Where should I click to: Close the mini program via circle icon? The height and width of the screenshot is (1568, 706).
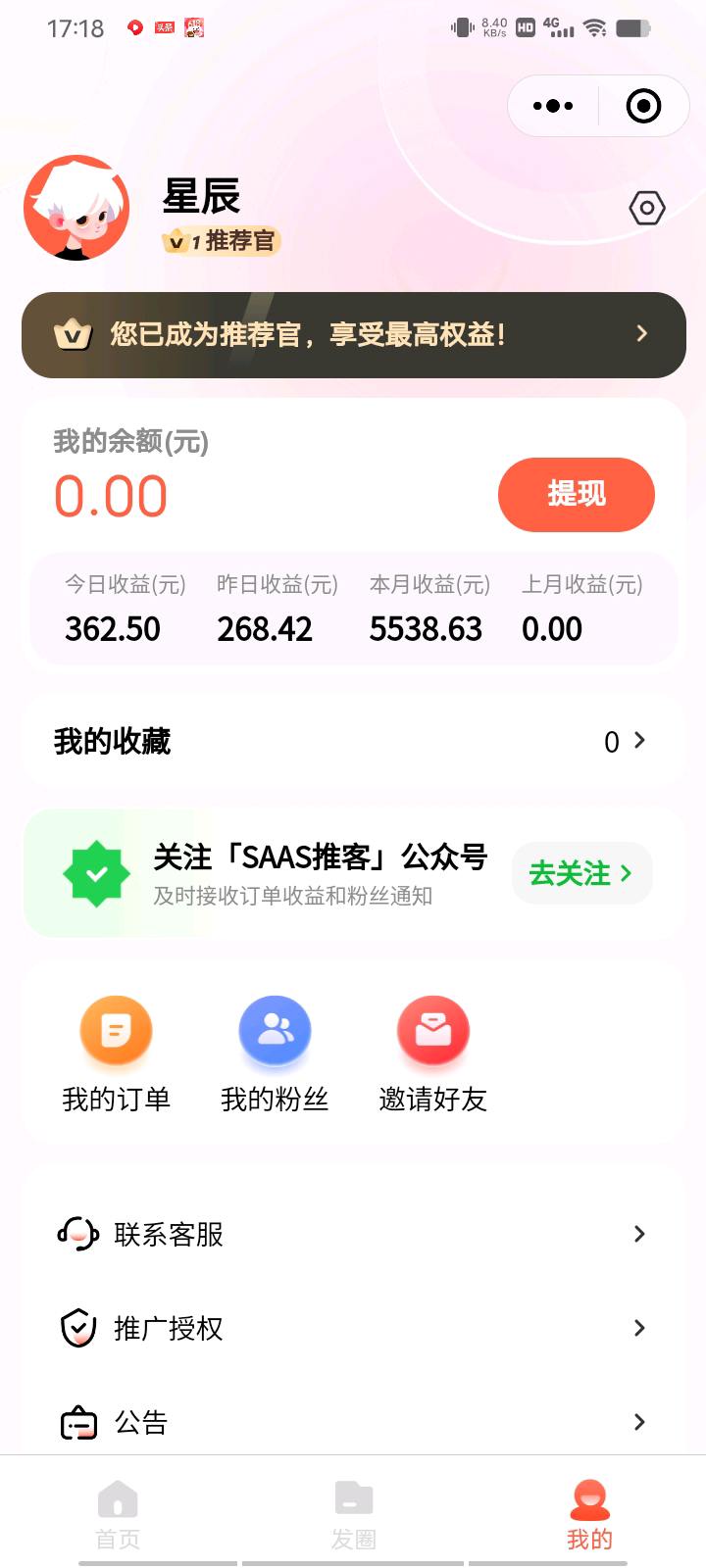643,106
